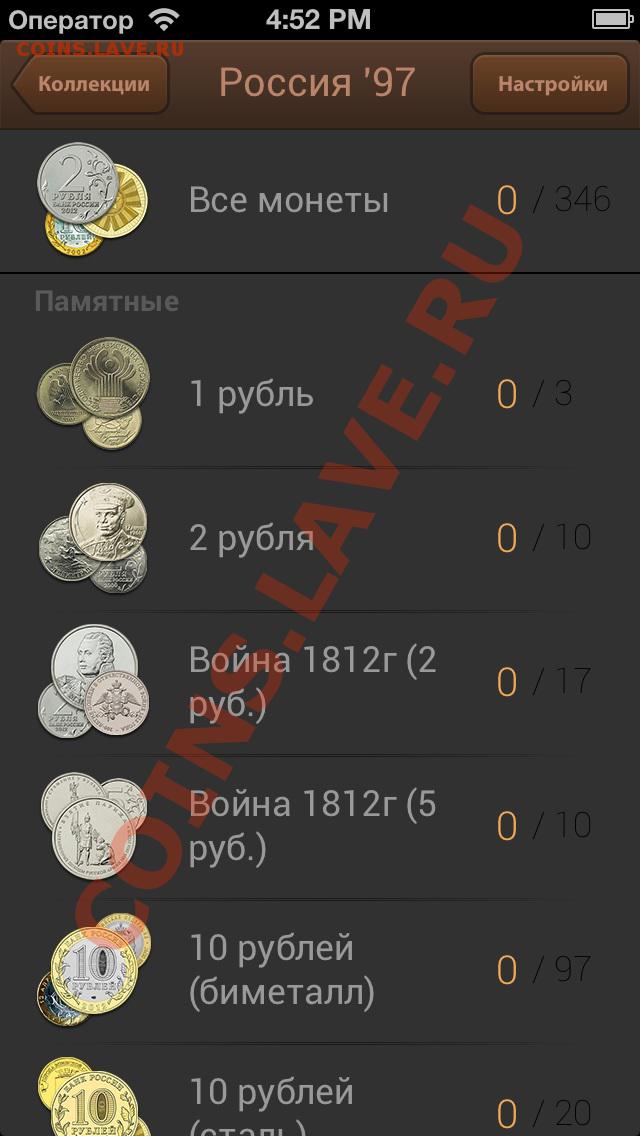View 10 рублей (биметалл) coins

click(x=320, y=971)
